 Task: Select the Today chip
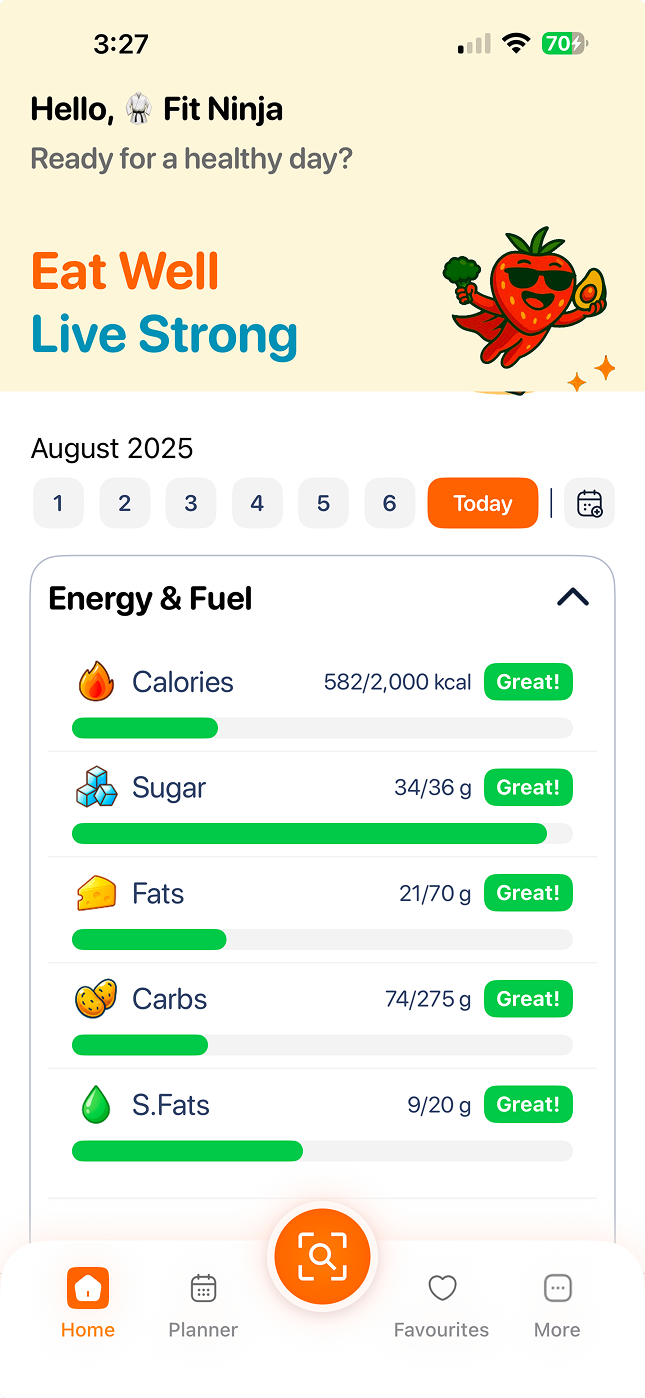[483, 503]
